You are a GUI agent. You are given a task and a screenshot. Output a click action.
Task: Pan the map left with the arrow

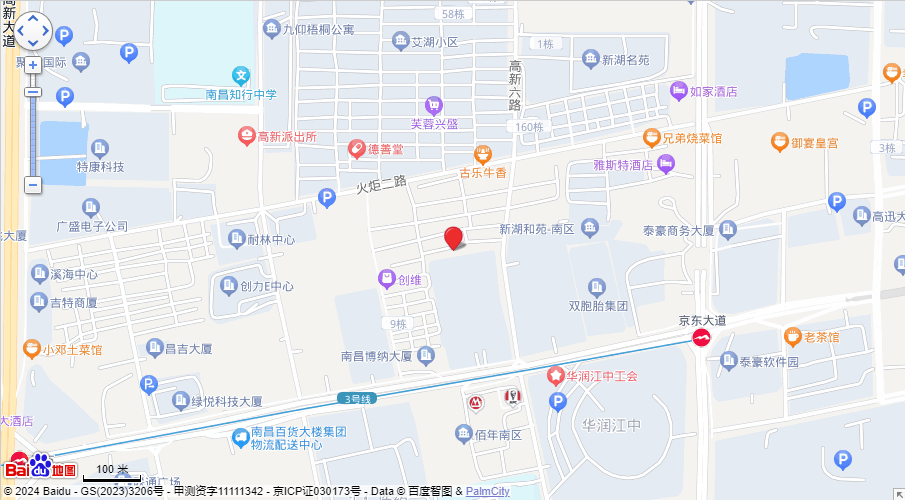[20, 31]
